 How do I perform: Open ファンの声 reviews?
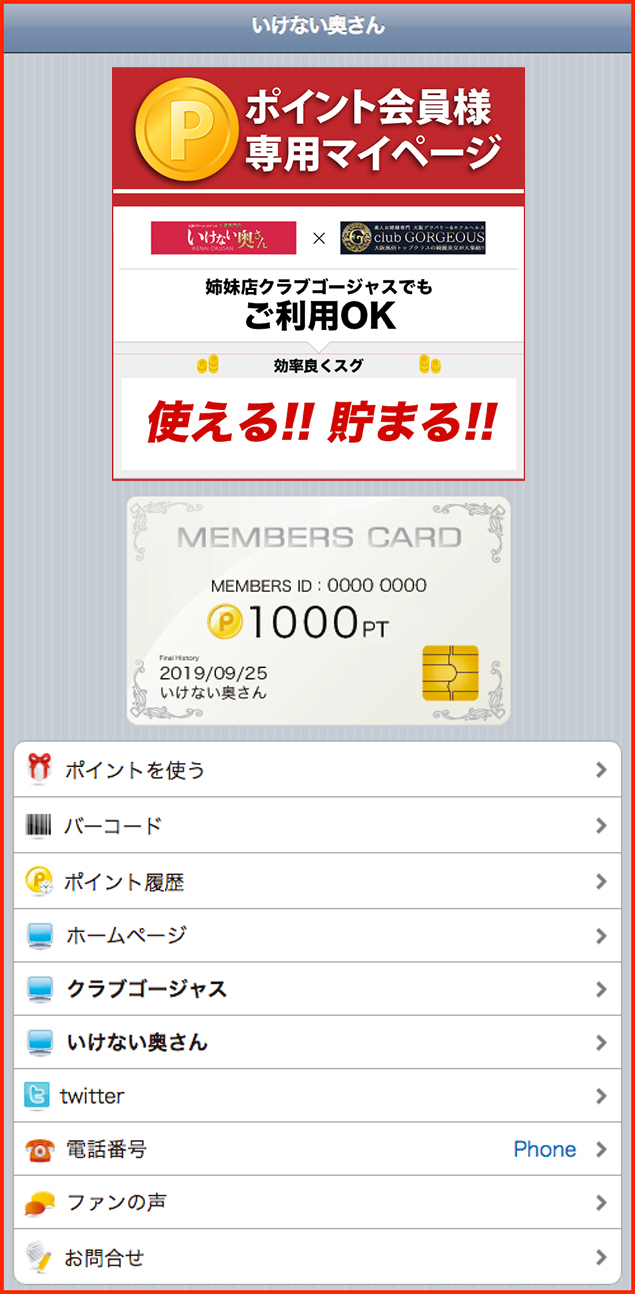coord(317,1203)
